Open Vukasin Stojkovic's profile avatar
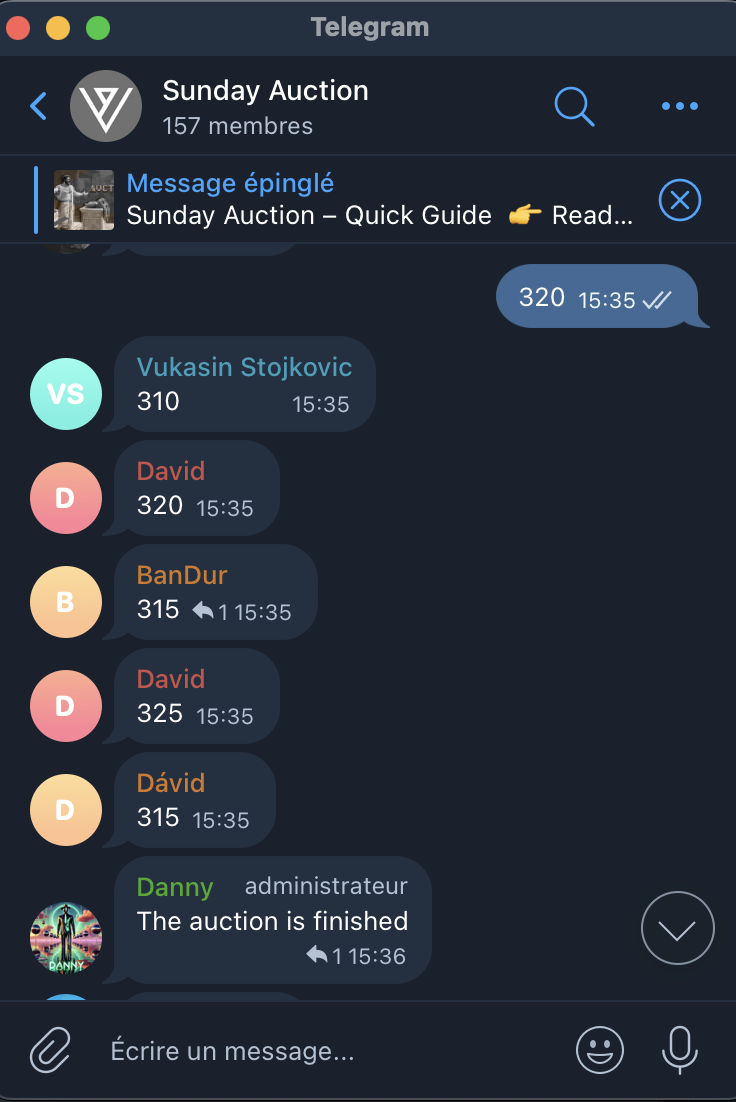 [x=66, y=394]
